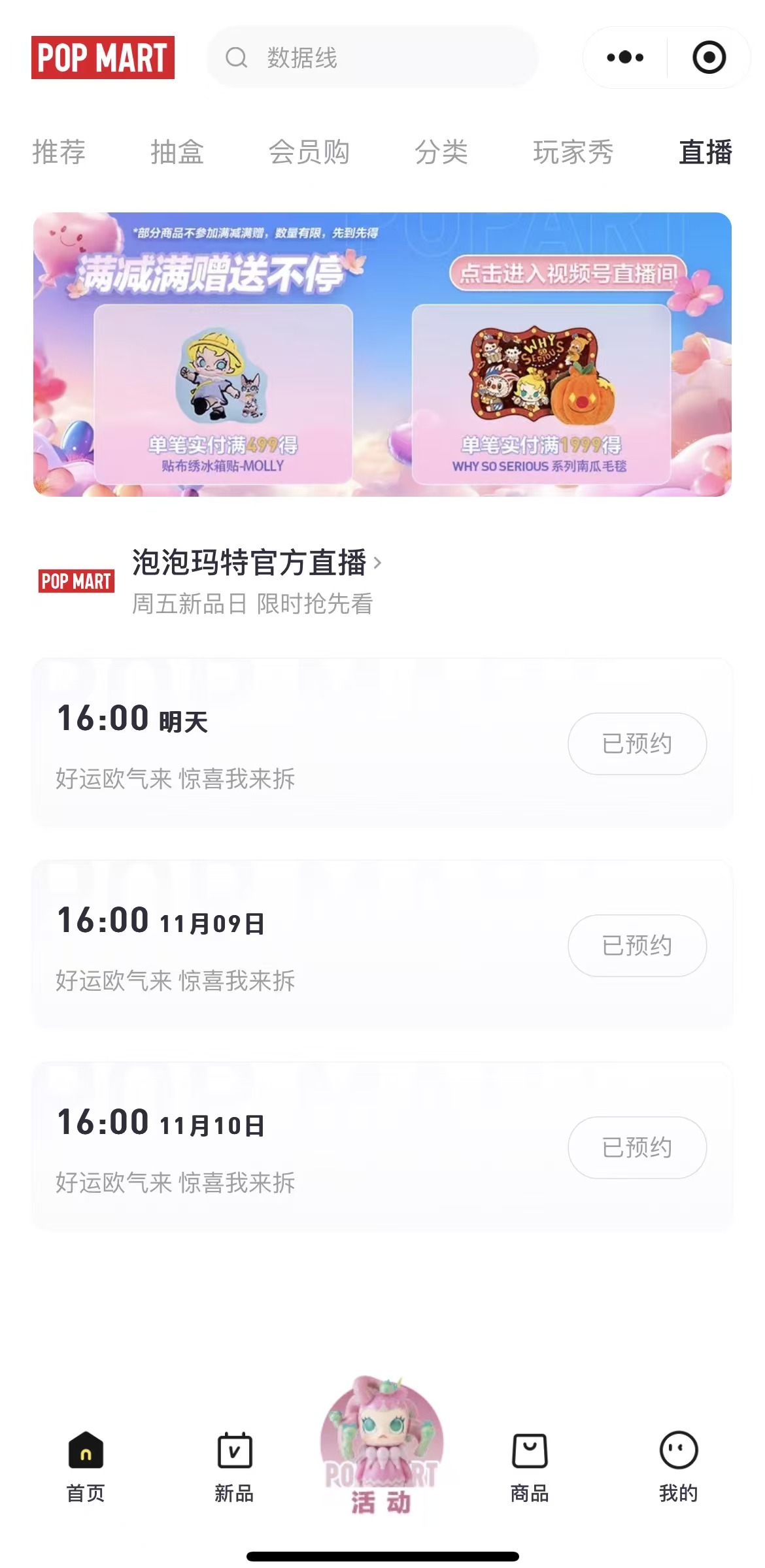Switch to the 抽盒 tab
Viewport: 765px width, 1568px height.
pos(177,153)
